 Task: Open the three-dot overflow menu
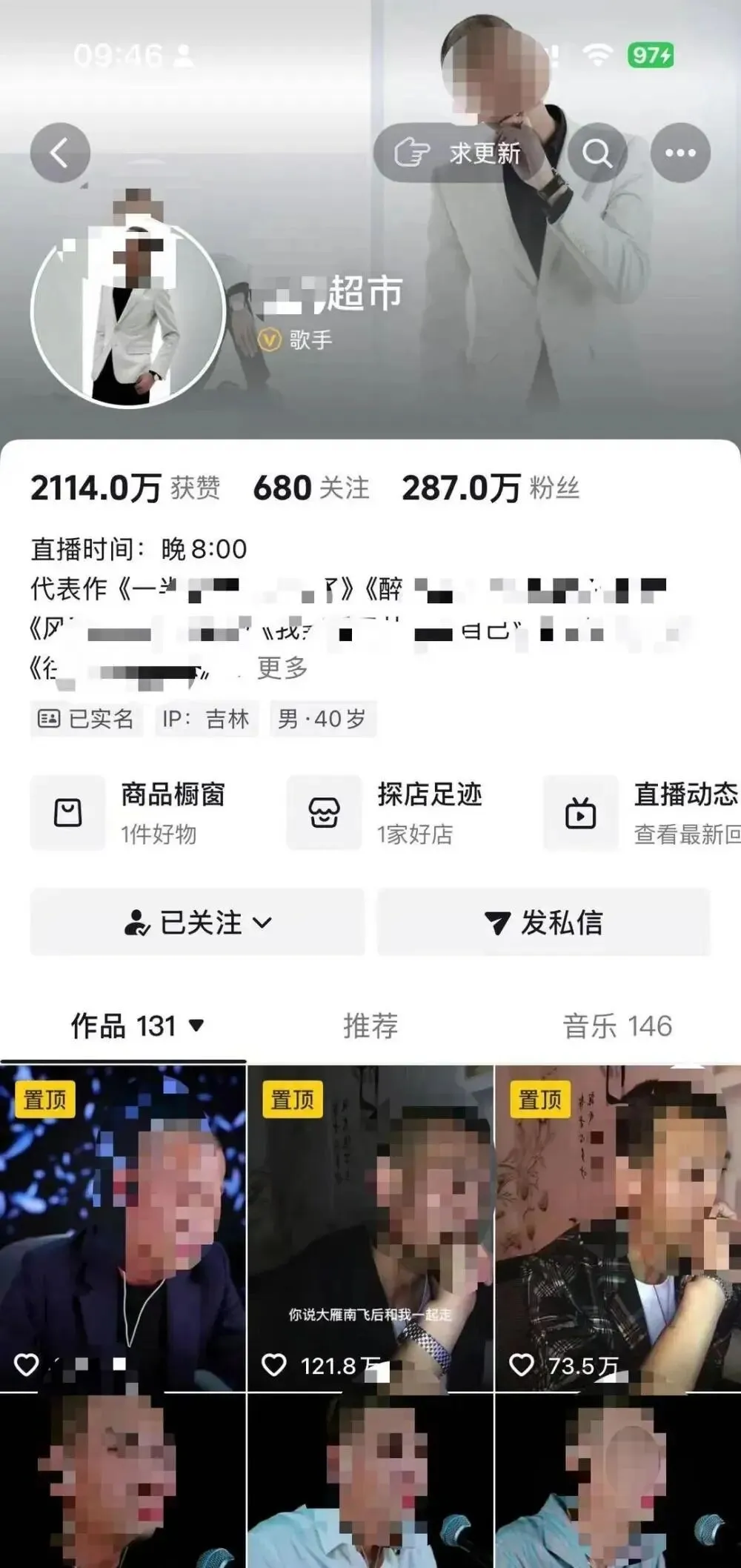tap(680, 153)
